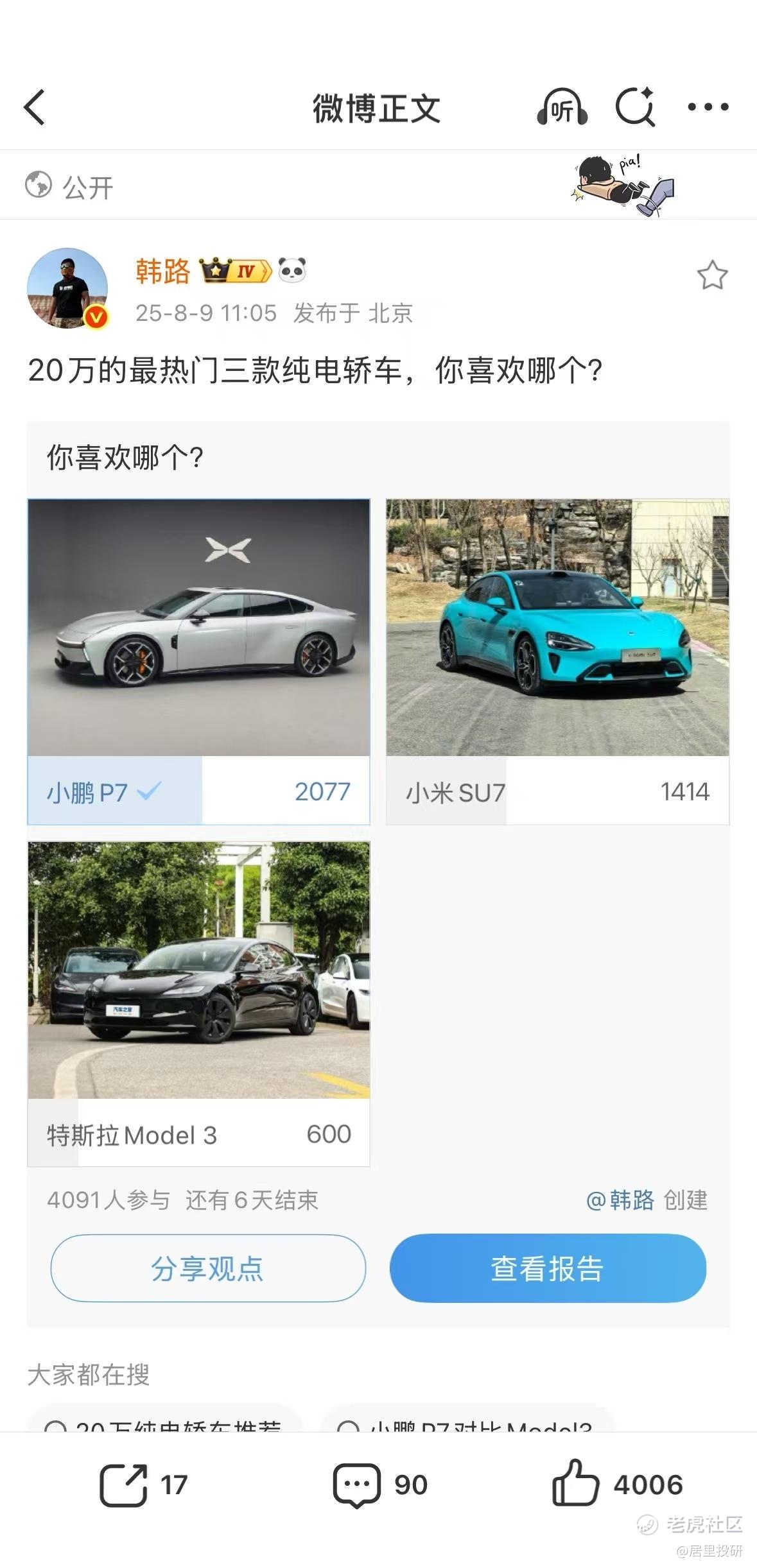Tap the 分享观点 button
The image size is (757, 1568).
coord(208,1269)
